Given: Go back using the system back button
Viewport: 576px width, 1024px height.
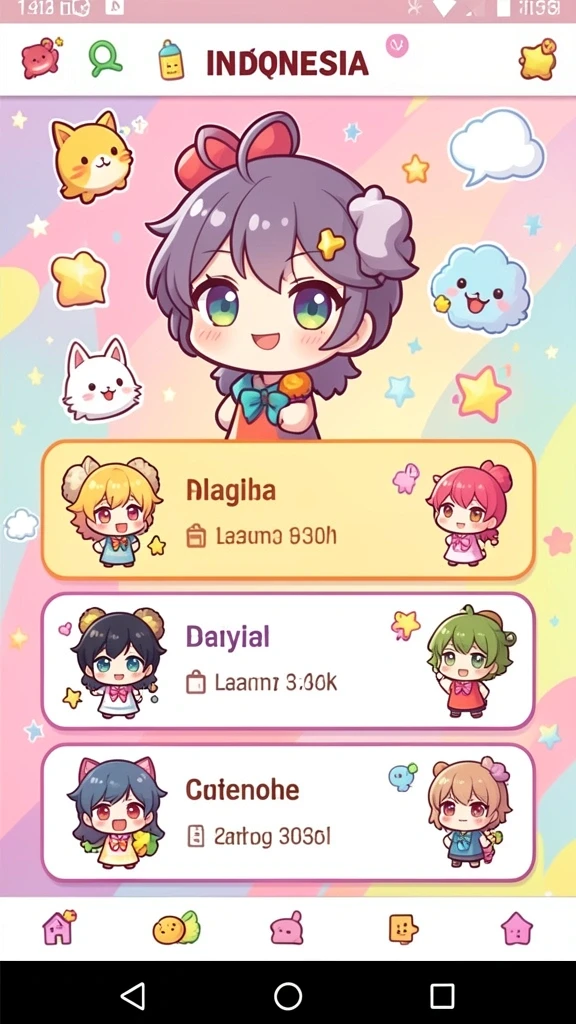Looking at the screenshot, I should coord(133,996).
